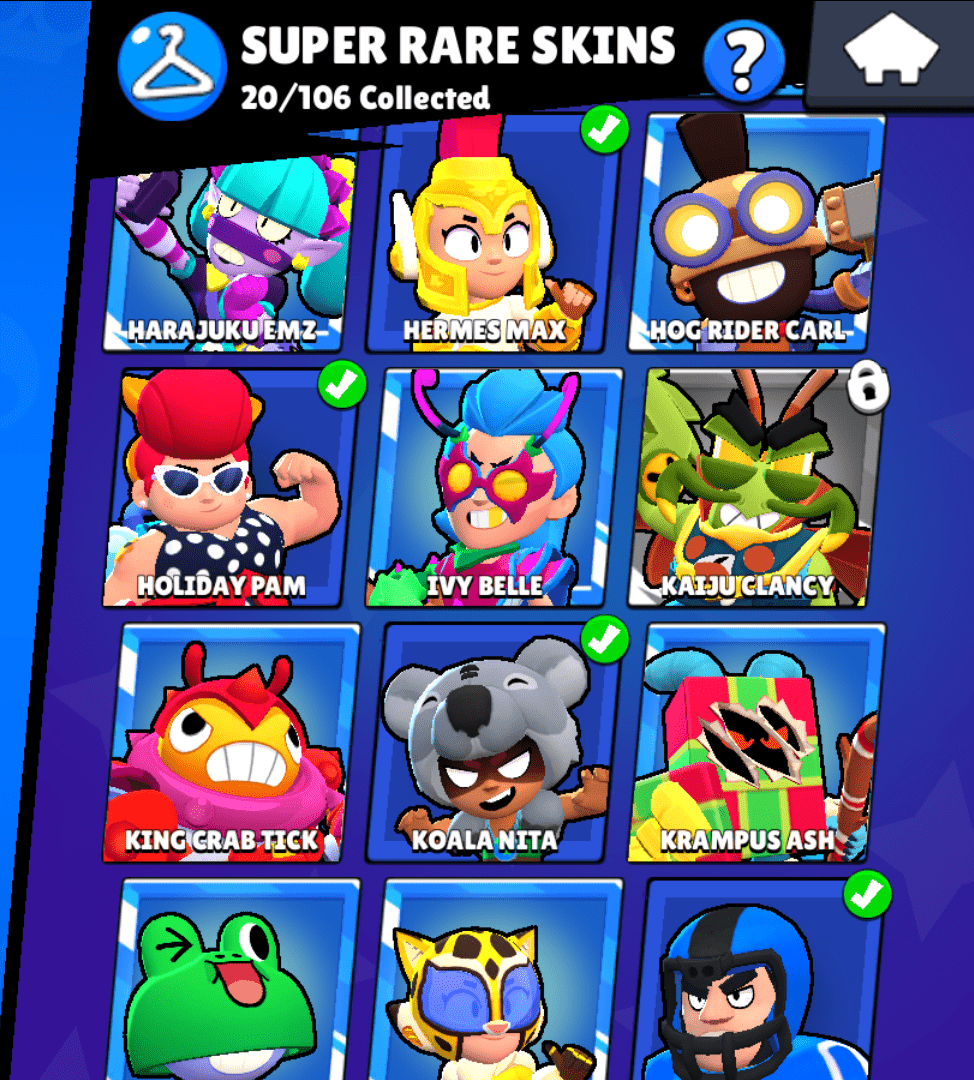Open the question mark help button
974x1080 pixels.
(743, 59)
